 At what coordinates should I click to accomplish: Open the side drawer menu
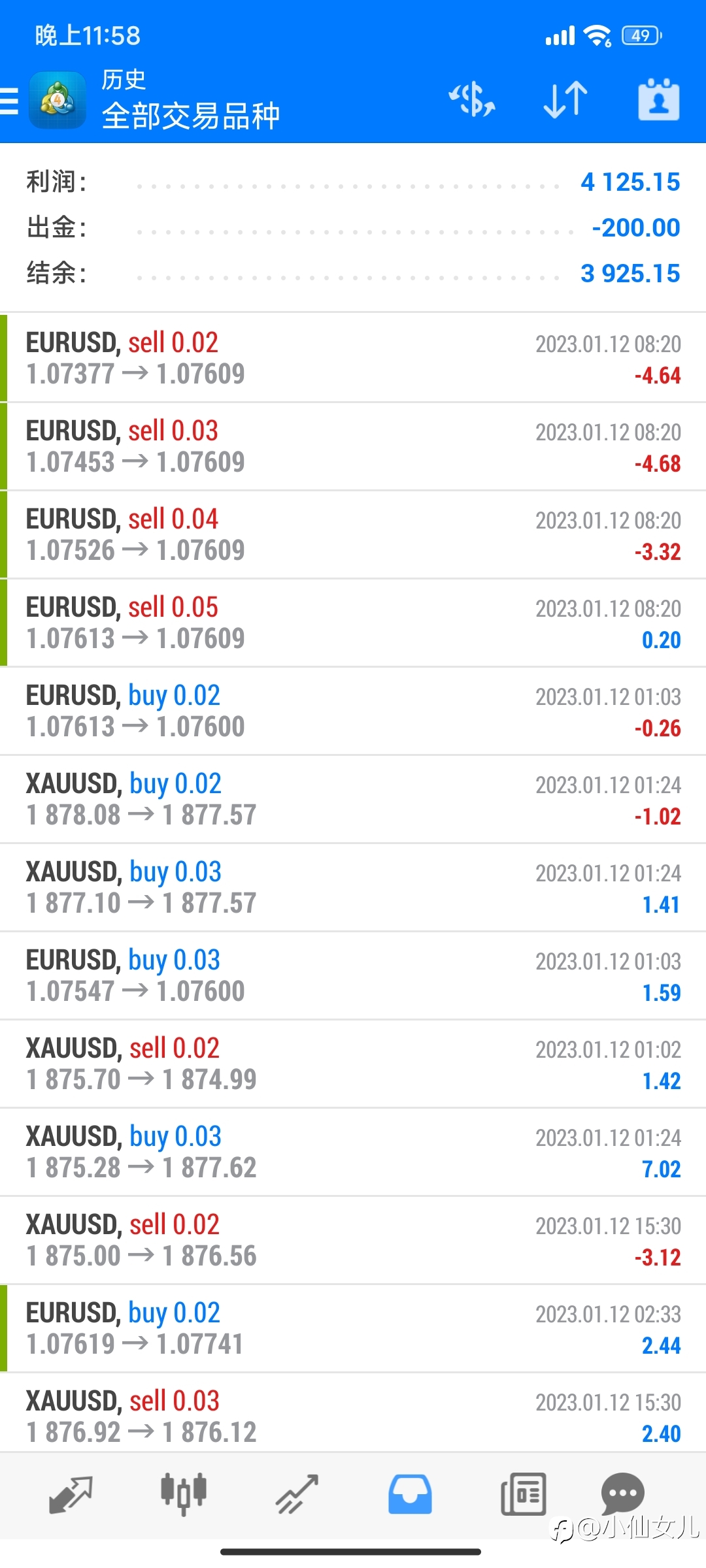(x=9, y=101)
